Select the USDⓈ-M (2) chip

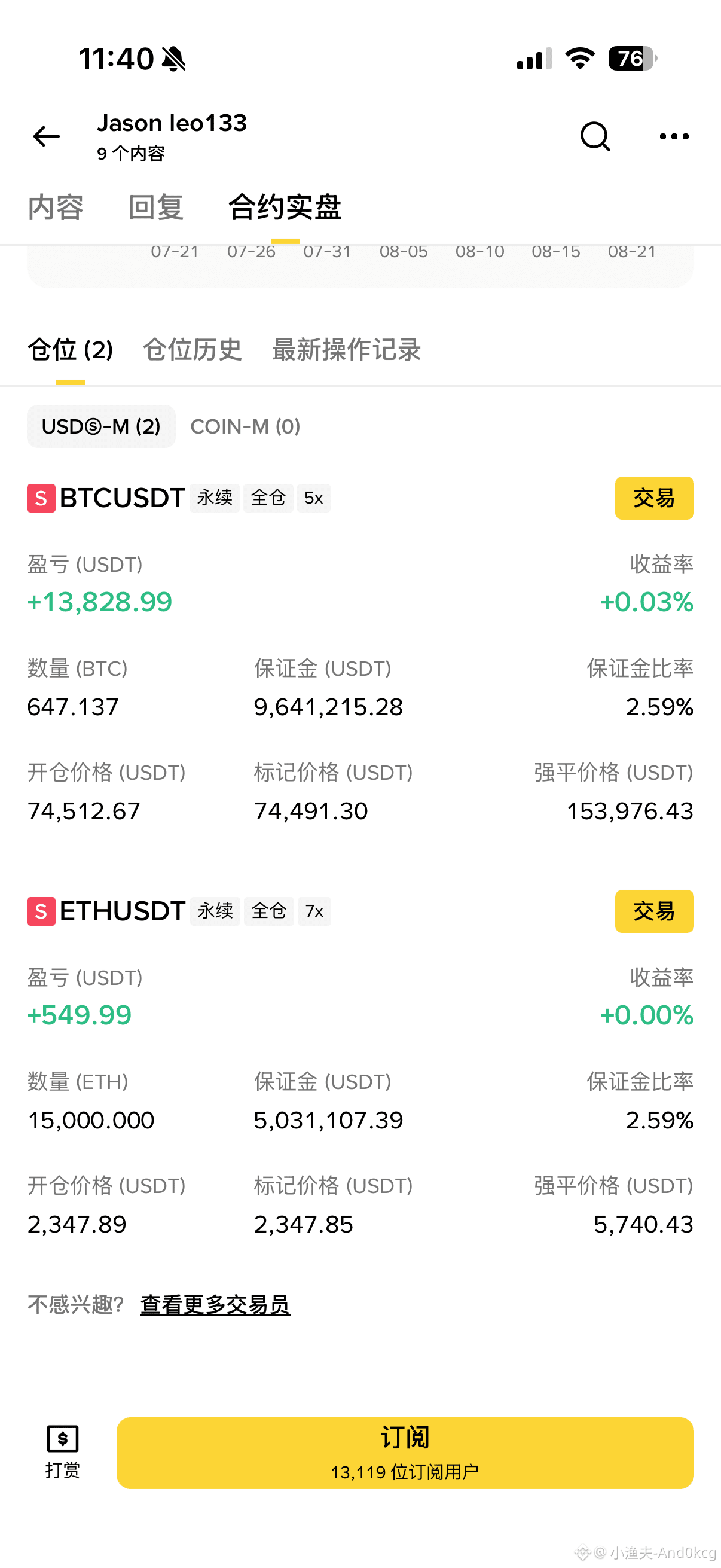(101, 427)
